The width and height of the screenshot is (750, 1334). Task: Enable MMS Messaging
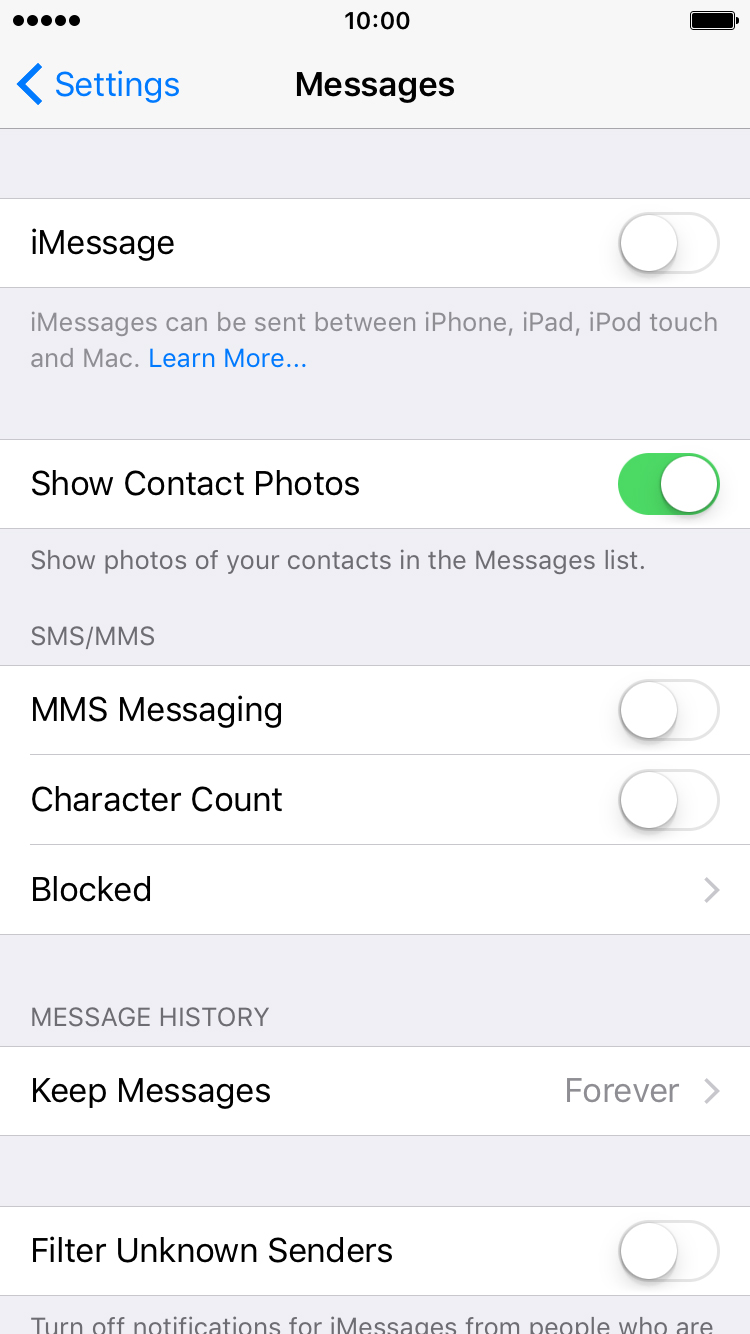pos(669,710)
